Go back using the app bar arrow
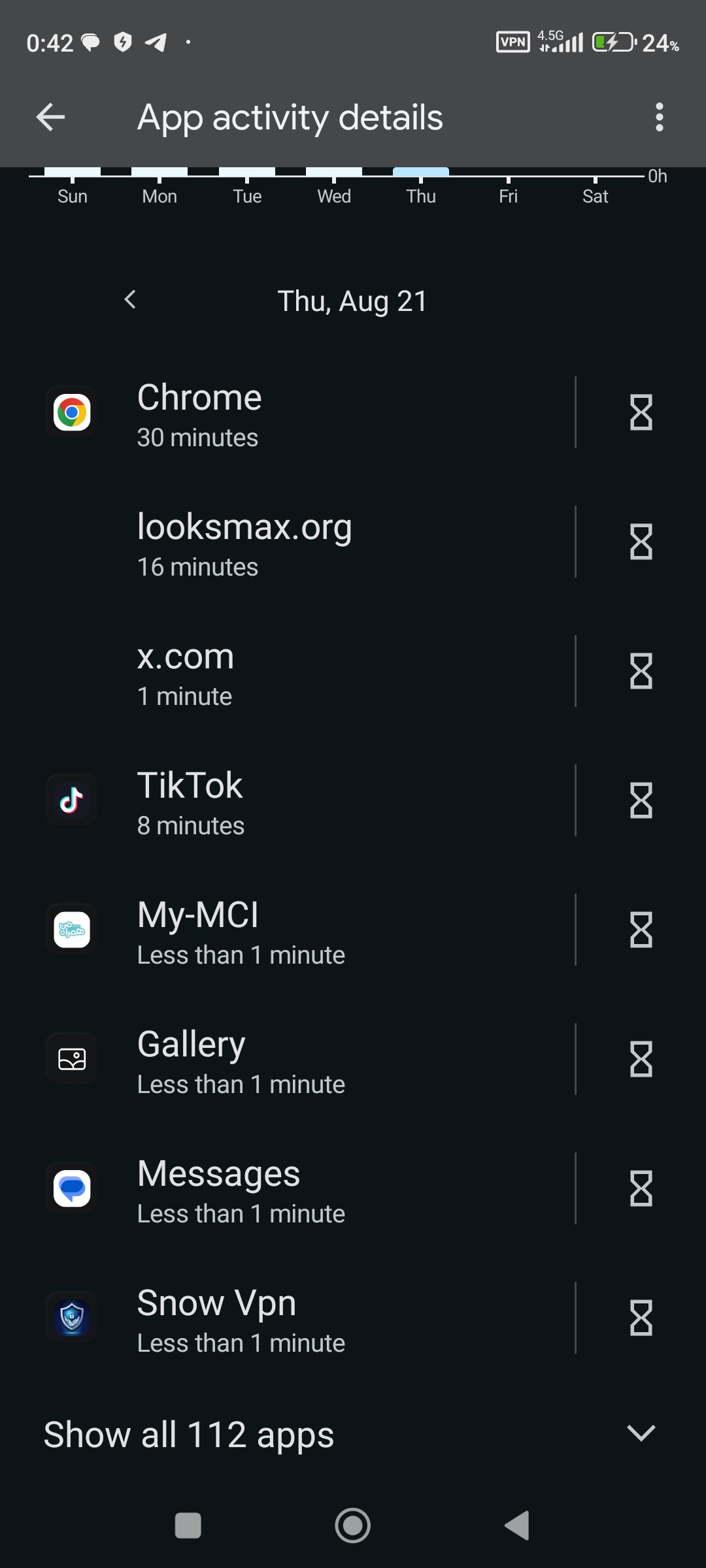This screenshot has height=1568, width=706. click(50, 118)
